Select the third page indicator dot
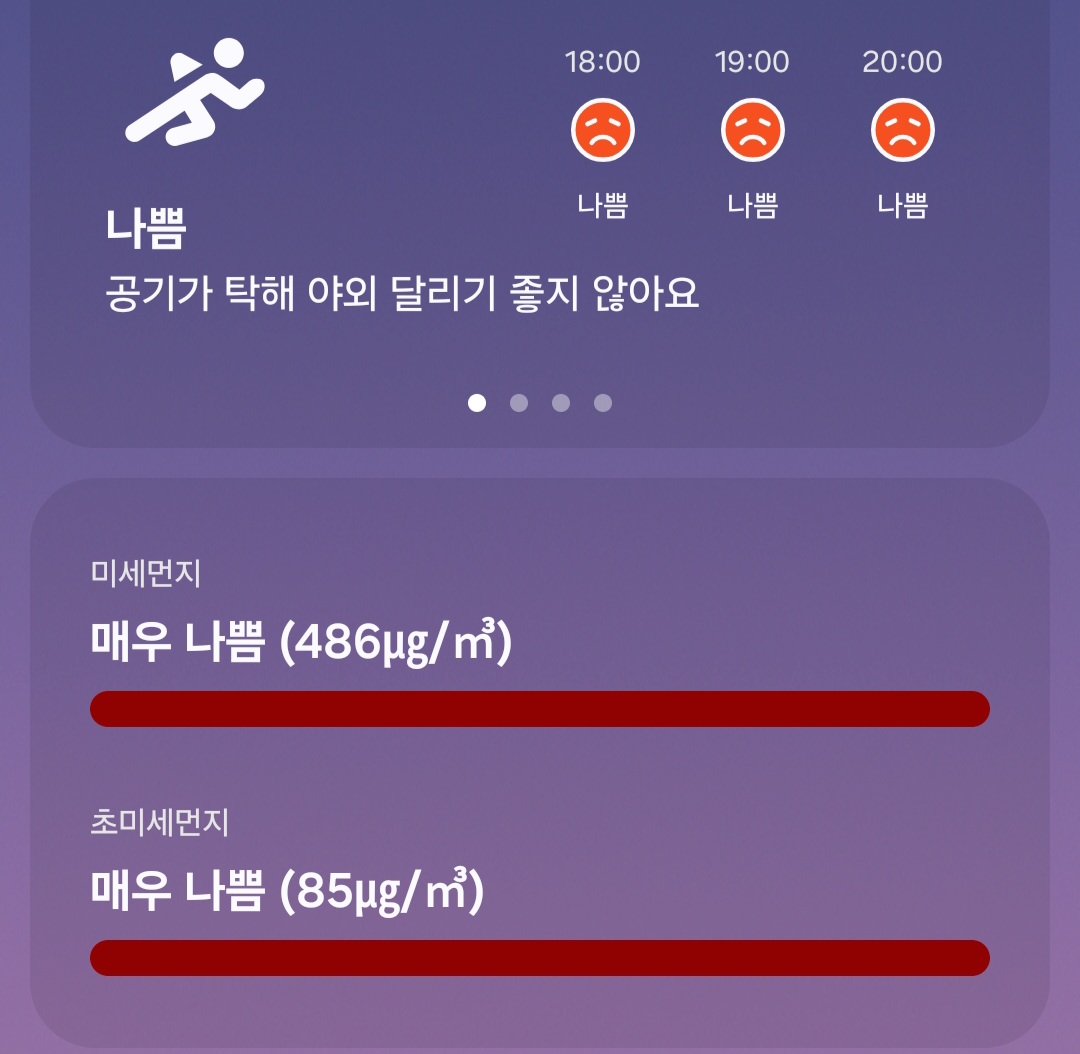This screenshot has height=1054, width=1080. click(x=561, y=403)
